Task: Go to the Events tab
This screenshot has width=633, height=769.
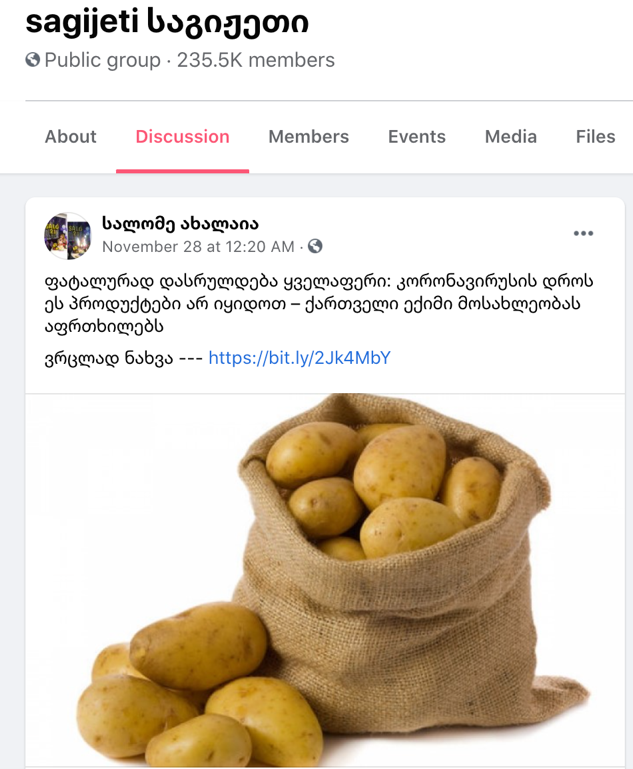Action: click(416, 137)
